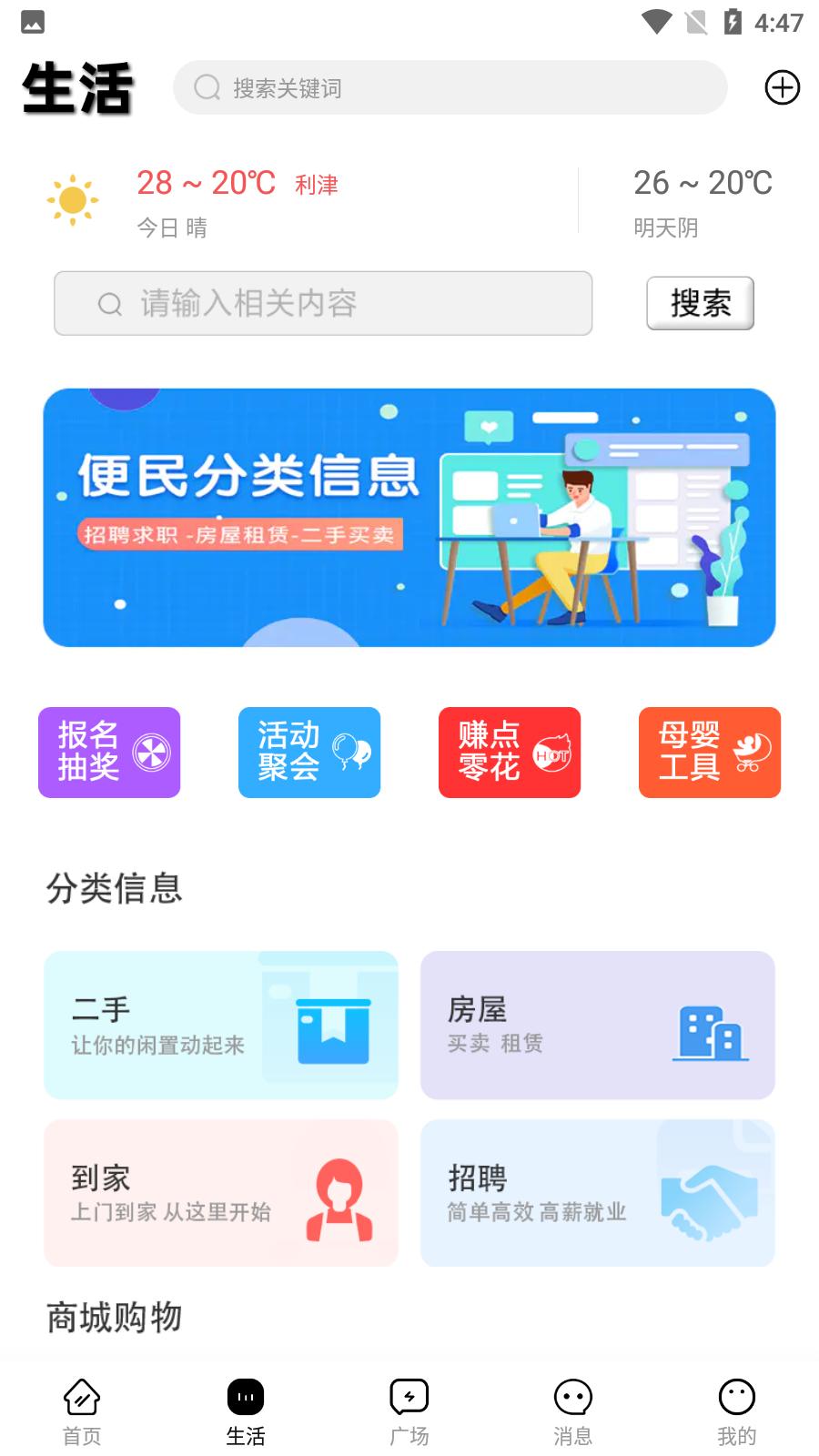This screenshot has width=819, height=1456.
Task: Open tomorrow's weather forecast 明天阴
Action: click(703, 202)
